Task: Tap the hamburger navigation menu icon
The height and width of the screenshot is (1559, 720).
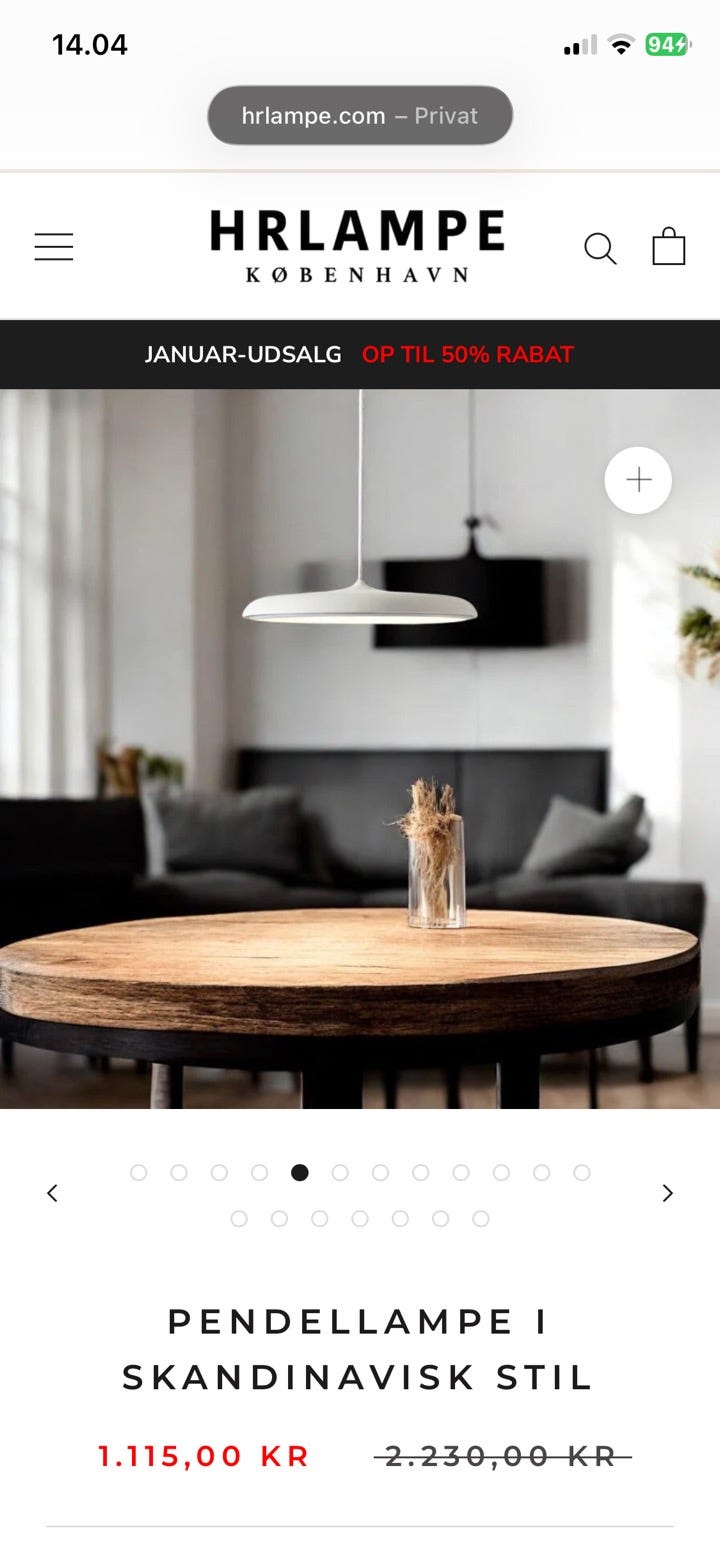Action: 54,246
